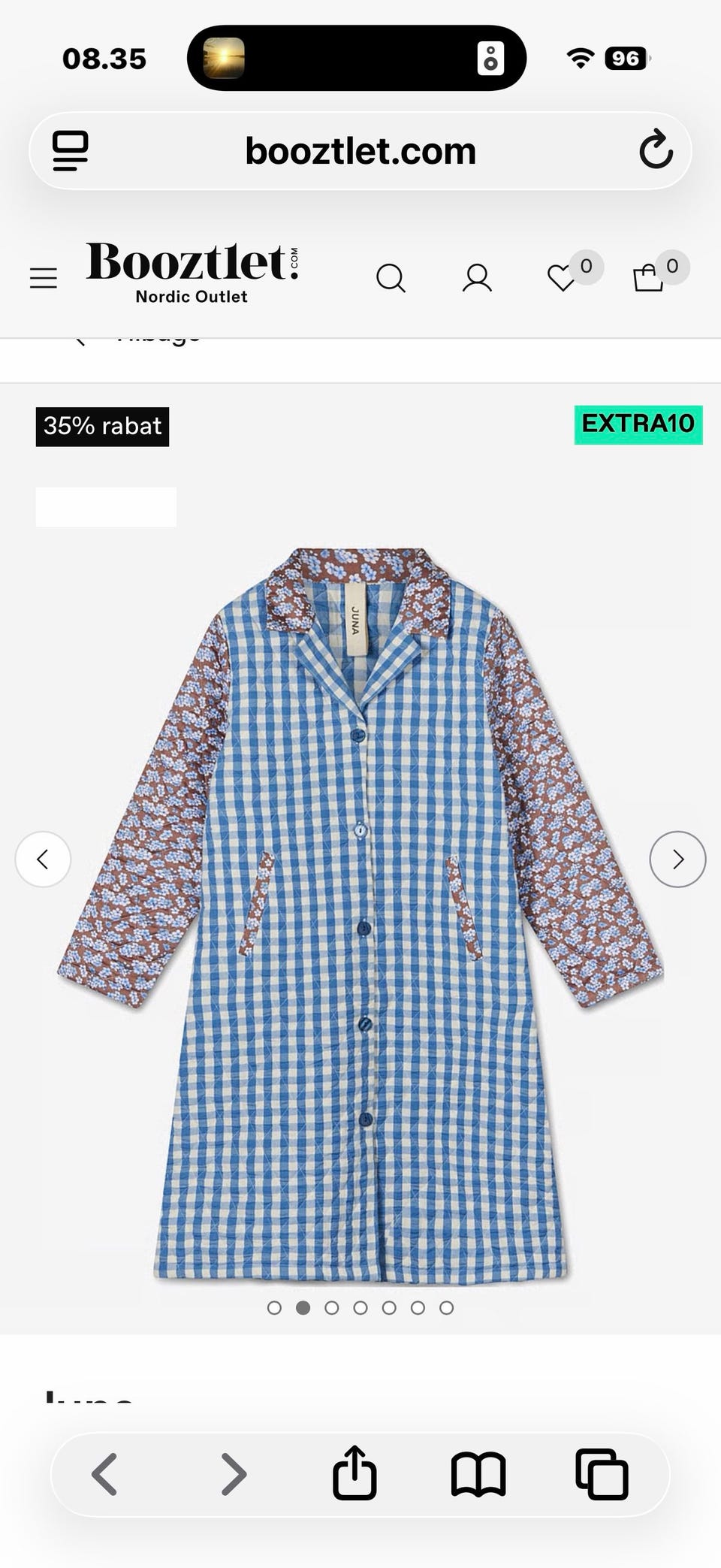Viewport: 721px width, 1568px height.
Task: Jump to the last image dot
Action: point(446,1308)
